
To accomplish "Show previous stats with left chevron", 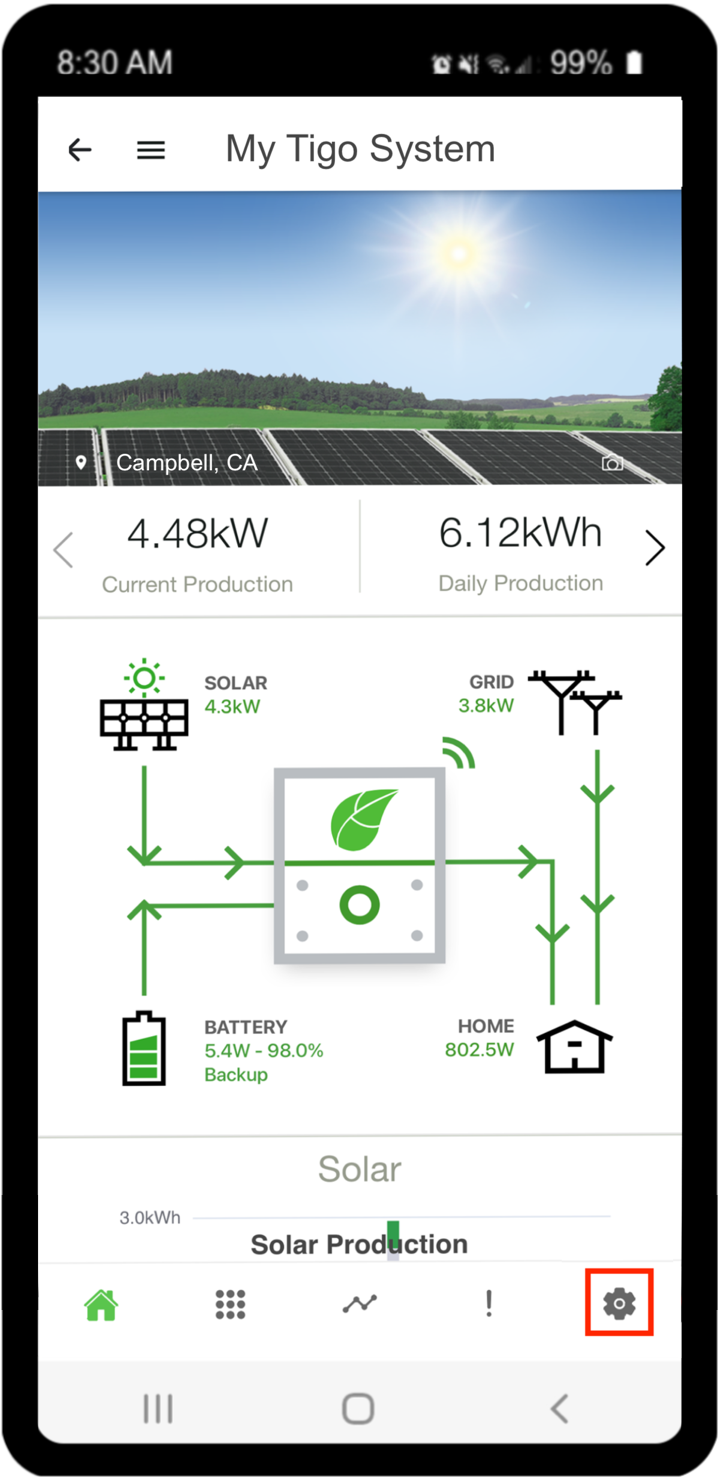I will pos(62,548).
